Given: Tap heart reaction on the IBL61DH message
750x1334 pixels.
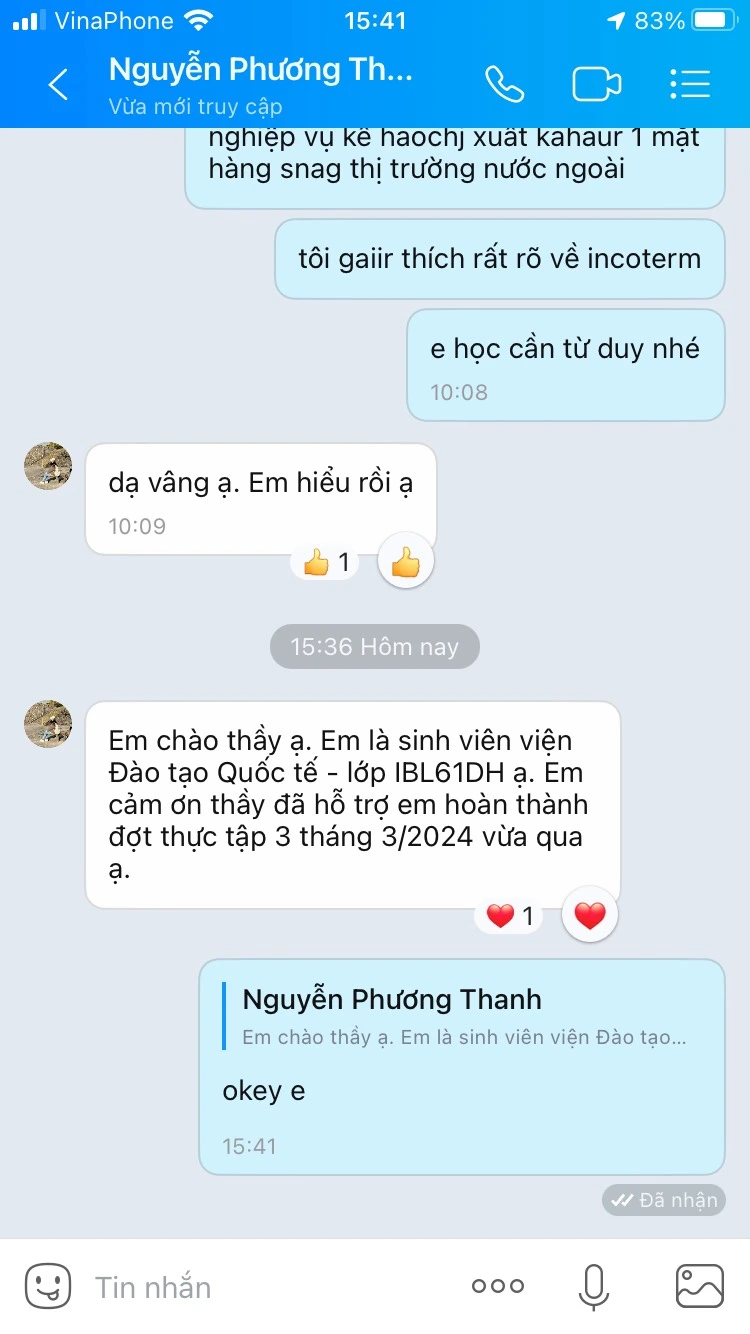Looking at the screenshot, I should [590, 915].
